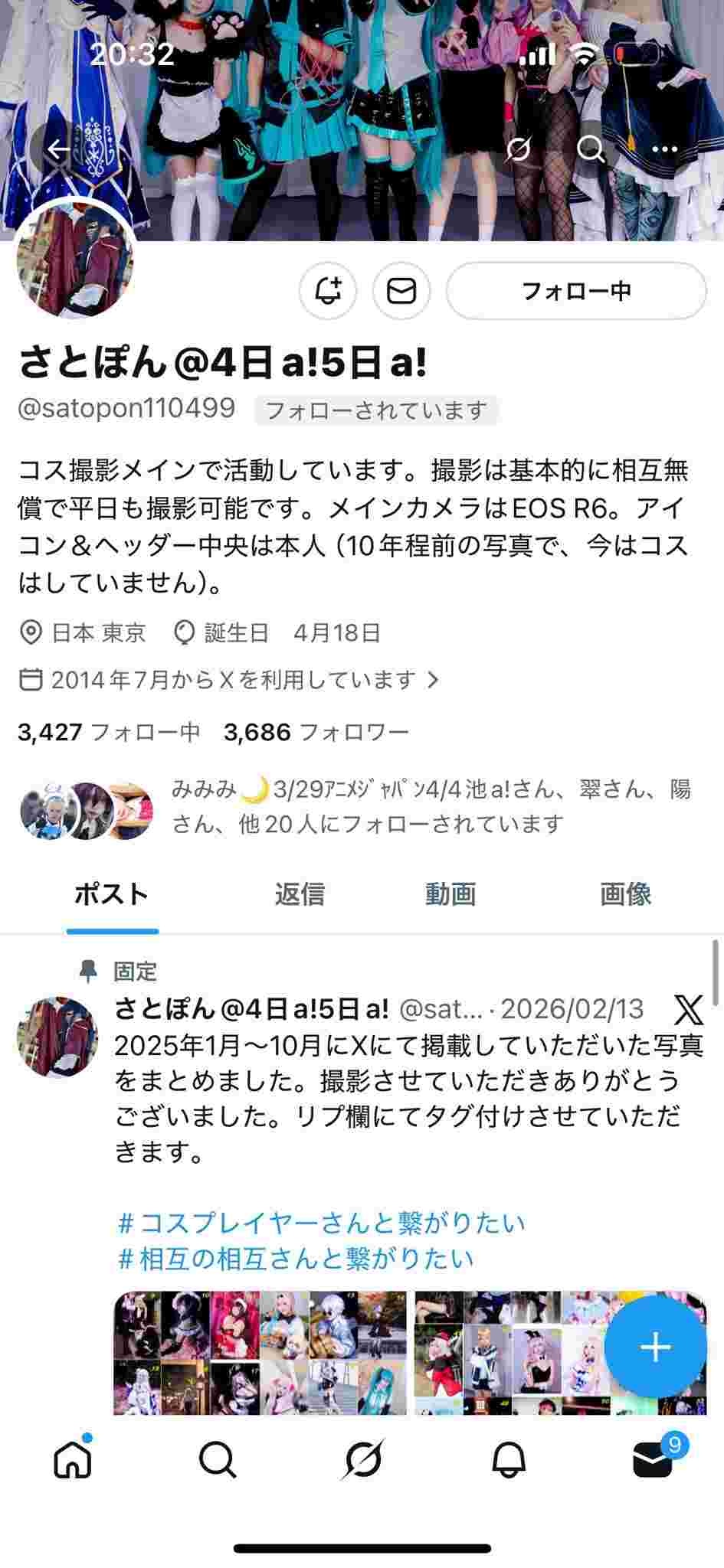The image size is (724, 1568).
Task: Switch to the 動画 tab
Action: click(450, 894)
